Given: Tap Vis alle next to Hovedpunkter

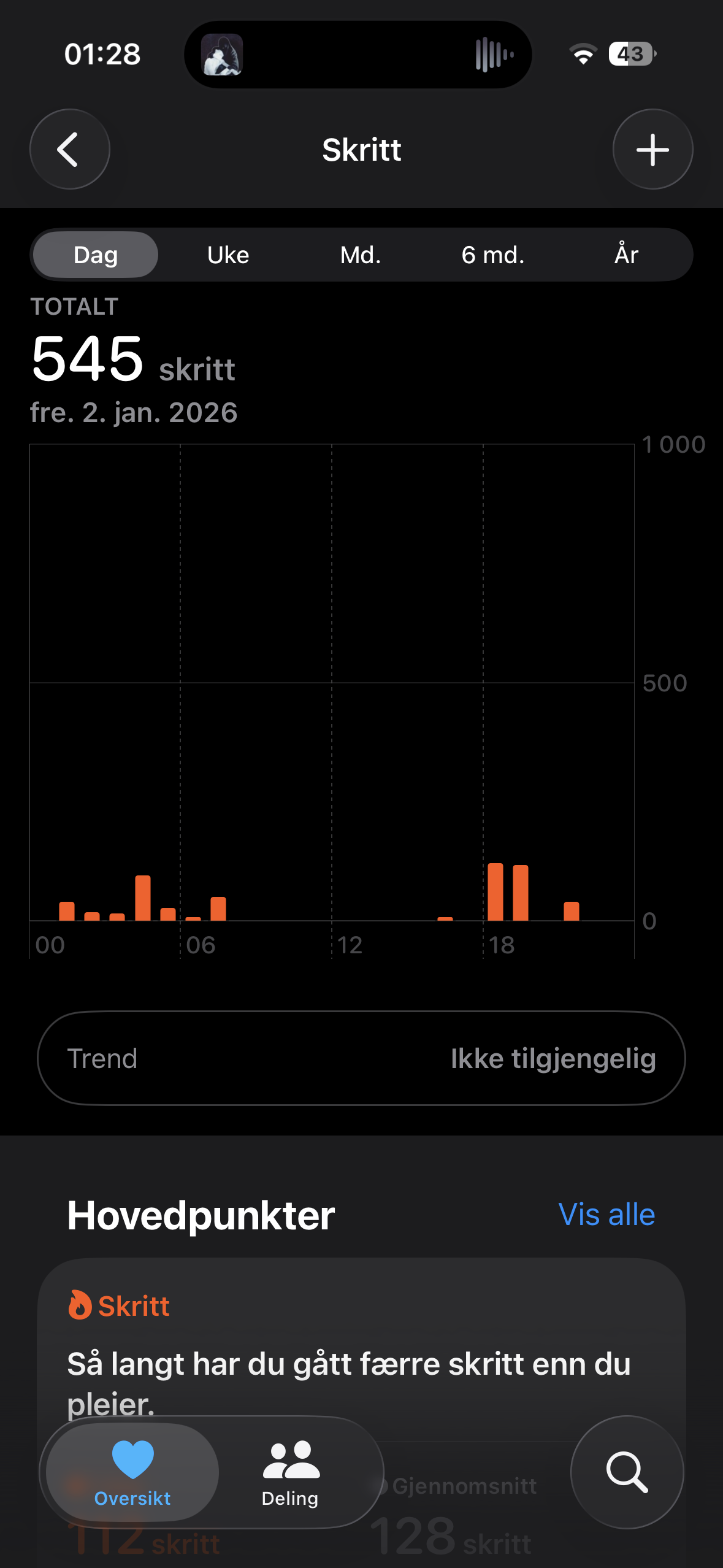Looking at the screenshot, I should pos(606,1215).
